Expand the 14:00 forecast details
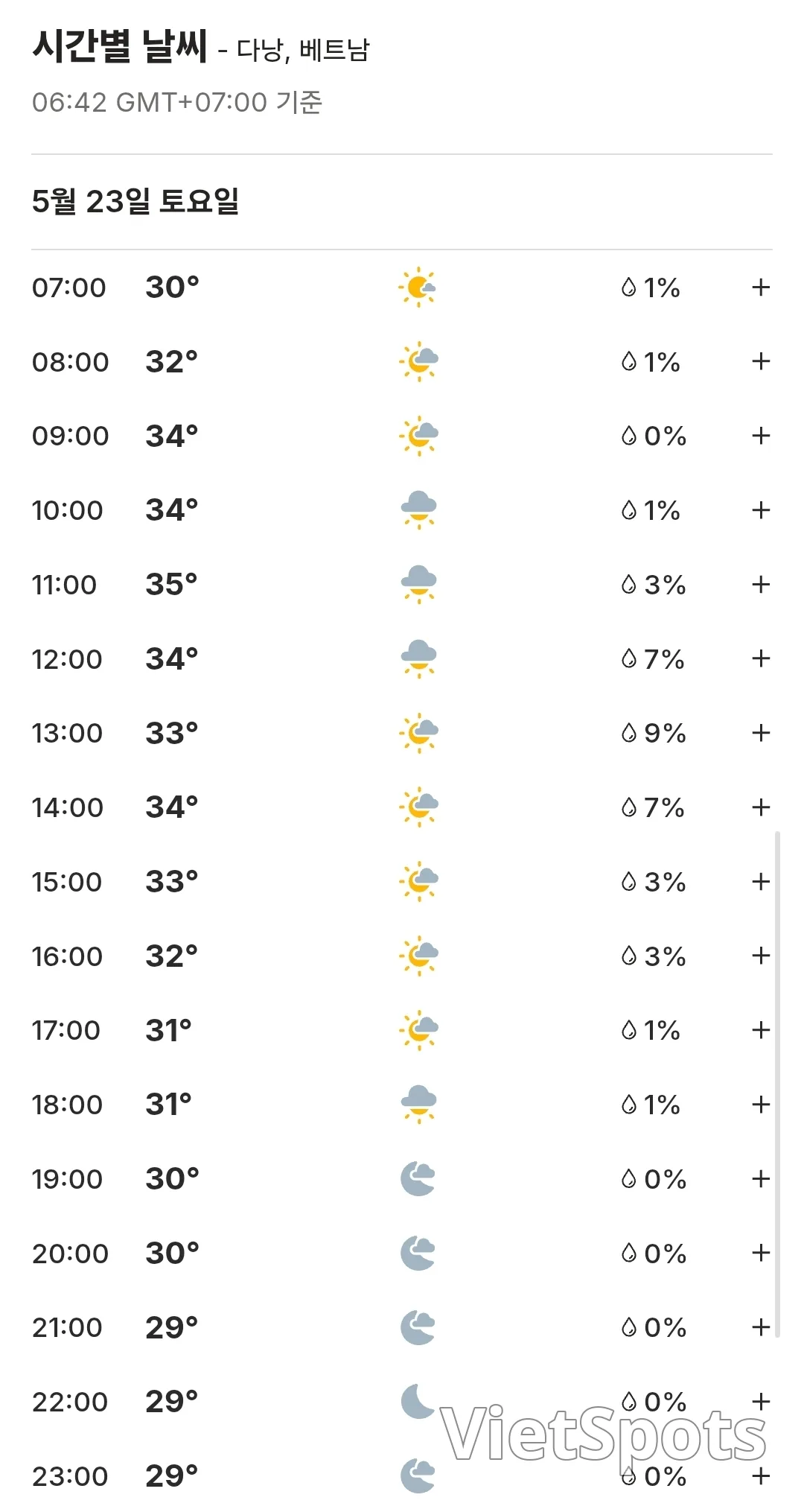 click(760, 807)
